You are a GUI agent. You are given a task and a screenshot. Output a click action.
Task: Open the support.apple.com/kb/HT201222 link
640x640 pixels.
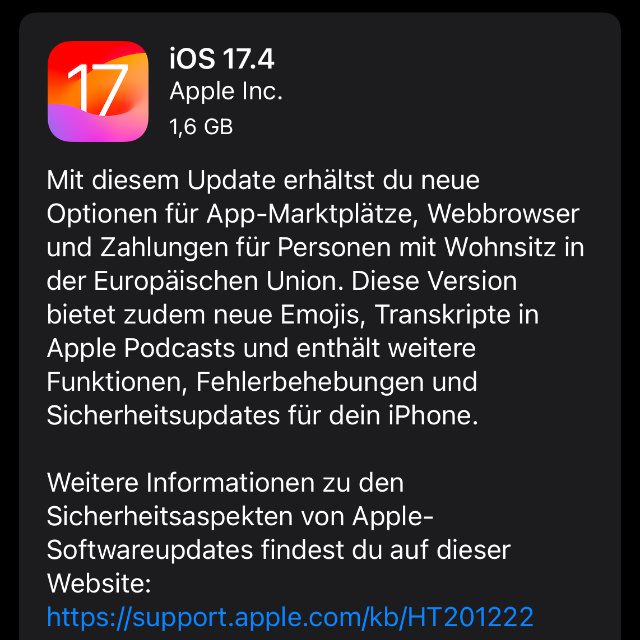(x=290, y=615)
